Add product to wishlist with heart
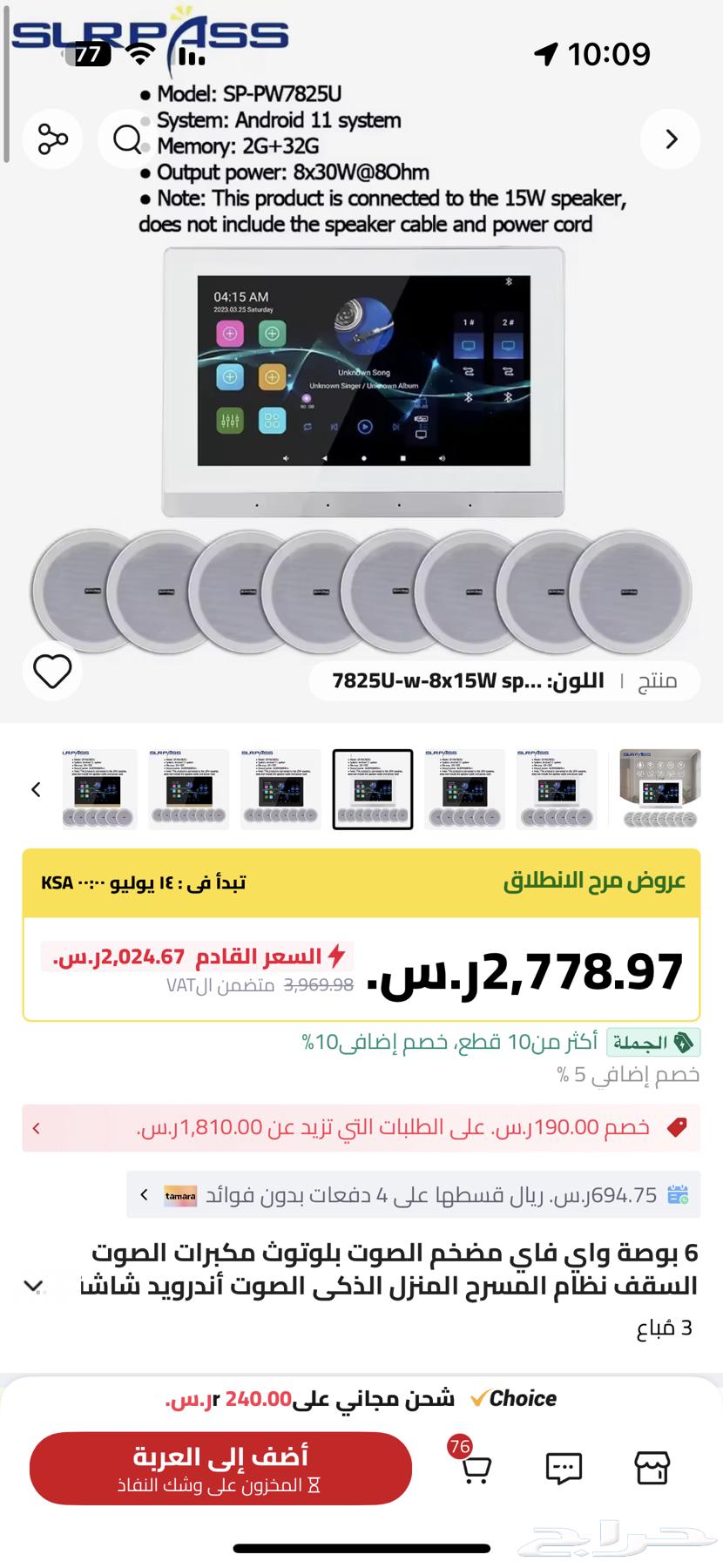Viewport: 723px width, 1568px height. (52, 672)
